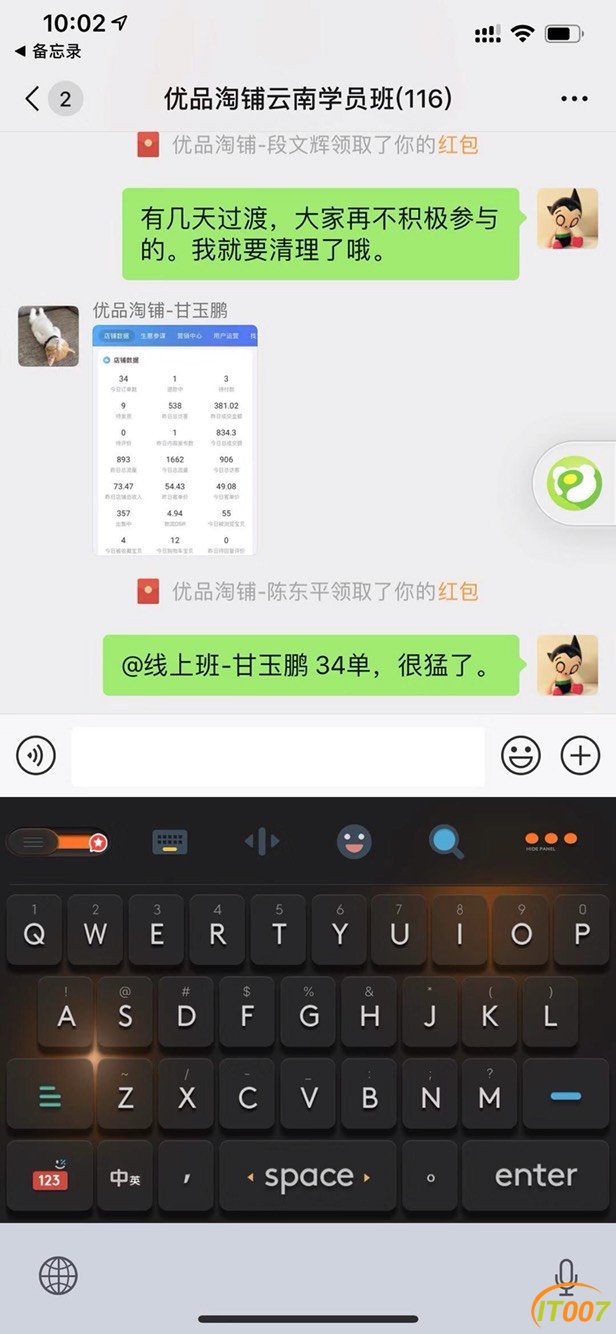This screenshot has height=1334, width=616.
Task: Toggle 中/英 input language
Action: [125, 1177]
